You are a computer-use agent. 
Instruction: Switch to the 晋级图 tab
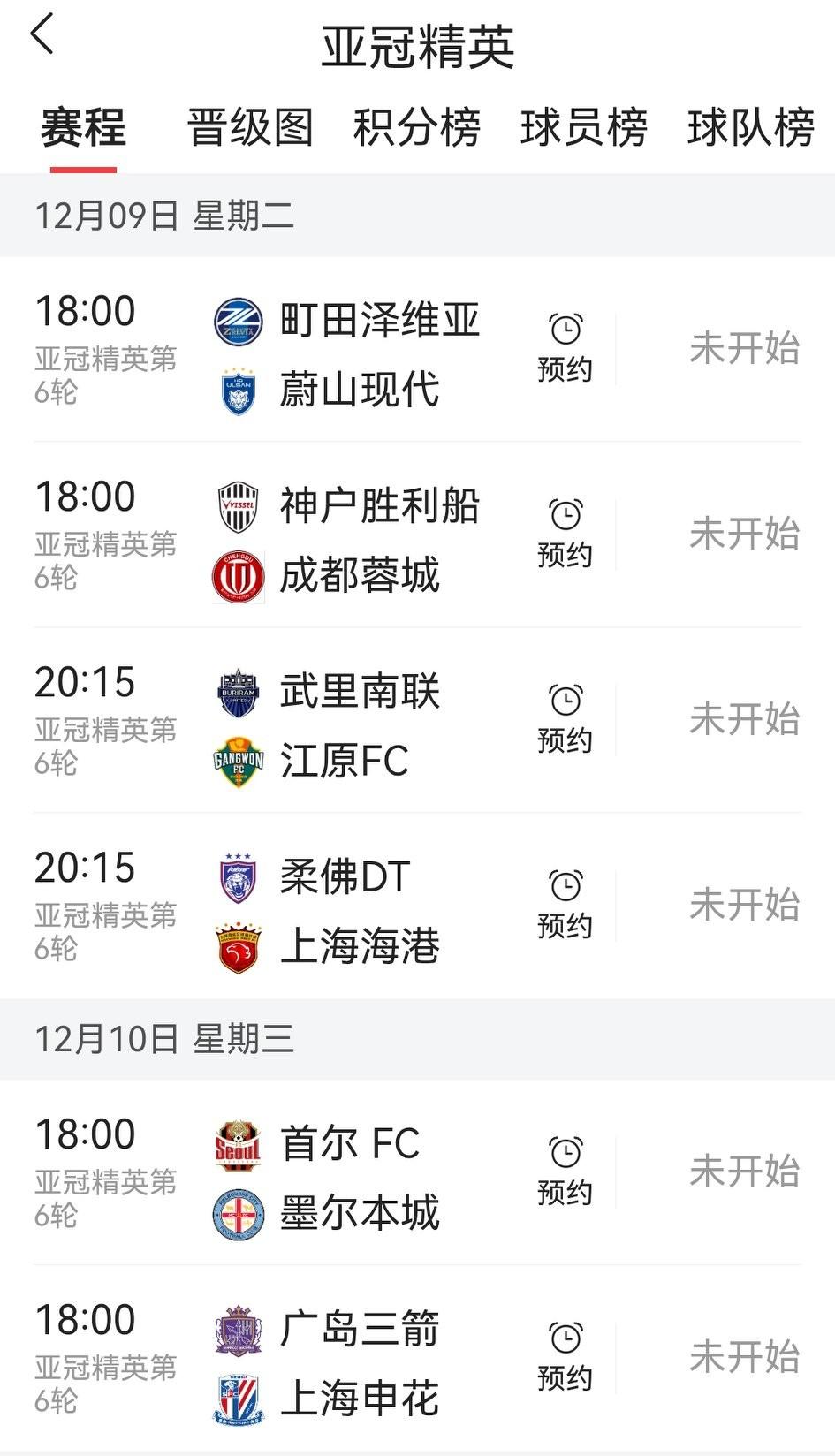coord(250,127)
